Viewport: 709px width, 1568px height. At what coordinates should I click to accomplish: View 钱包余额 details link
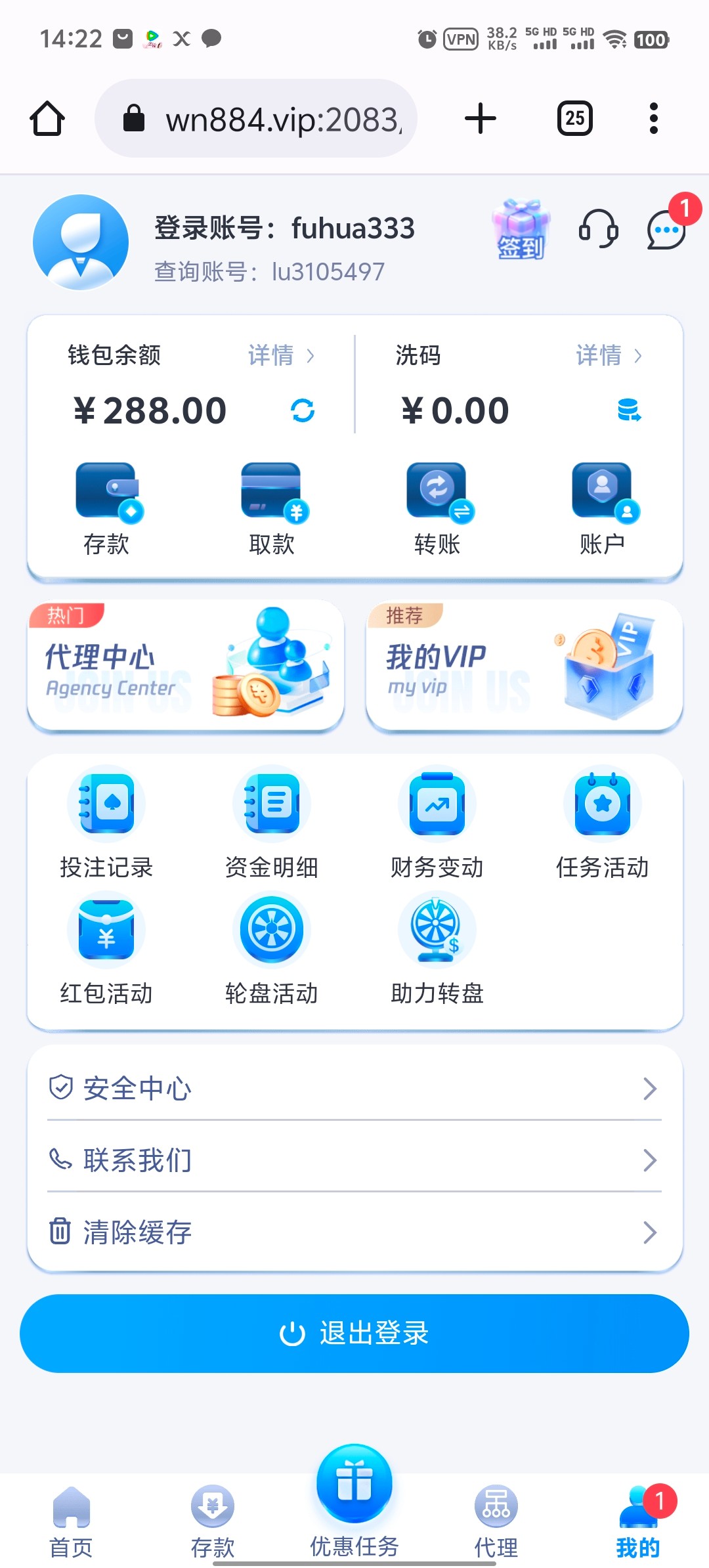(281, 355)
